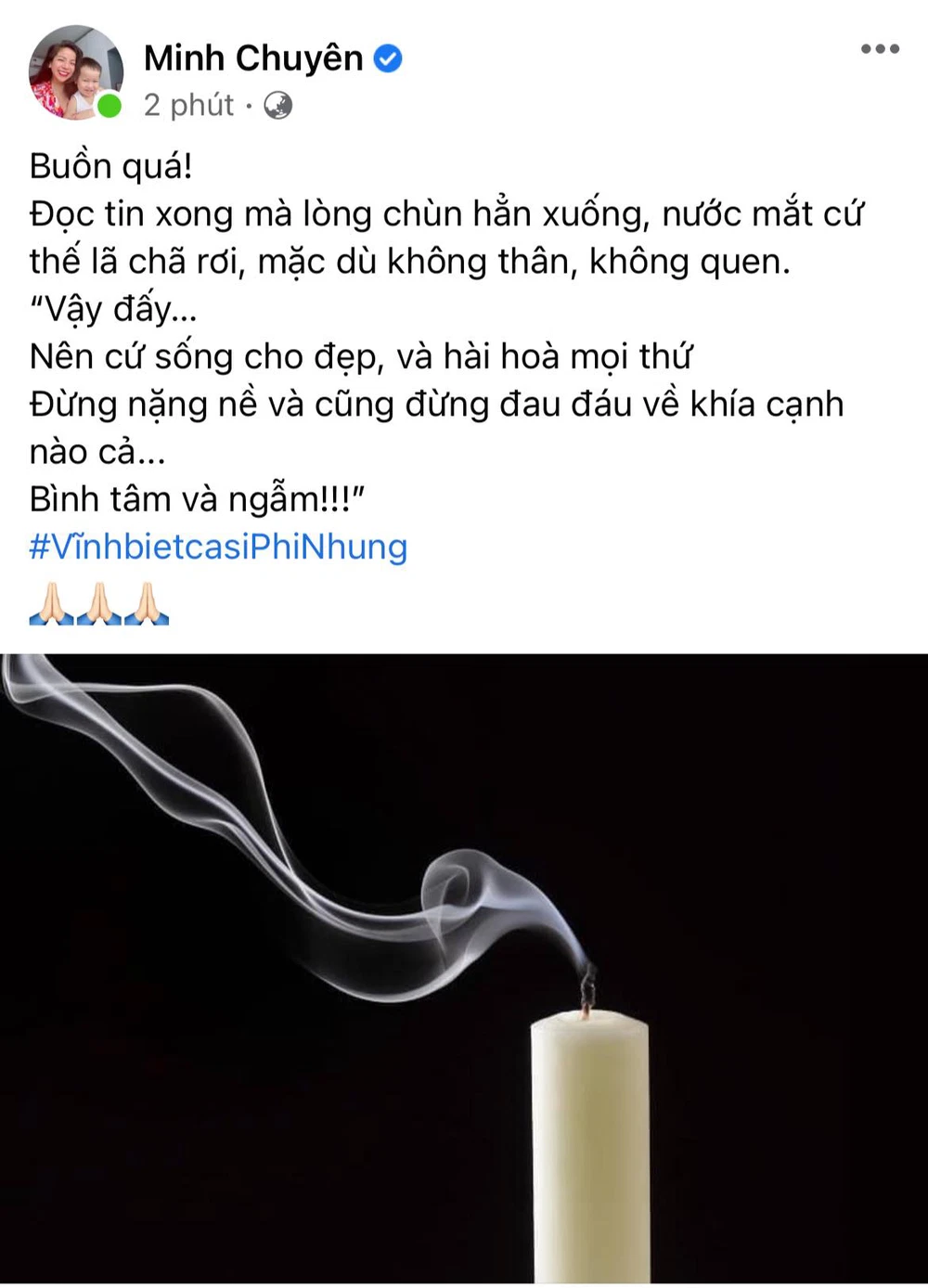This screenshot has height=1288, width=928.
Task: Open the candle photo in the post
Action: (x=464, y=965)
